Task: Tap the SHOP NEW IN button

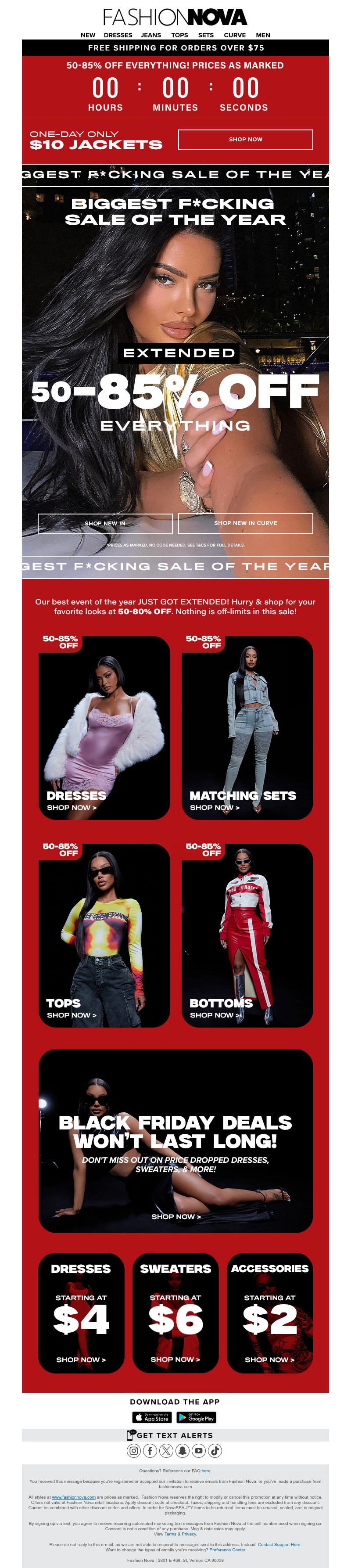Action: tap(105, 523)
